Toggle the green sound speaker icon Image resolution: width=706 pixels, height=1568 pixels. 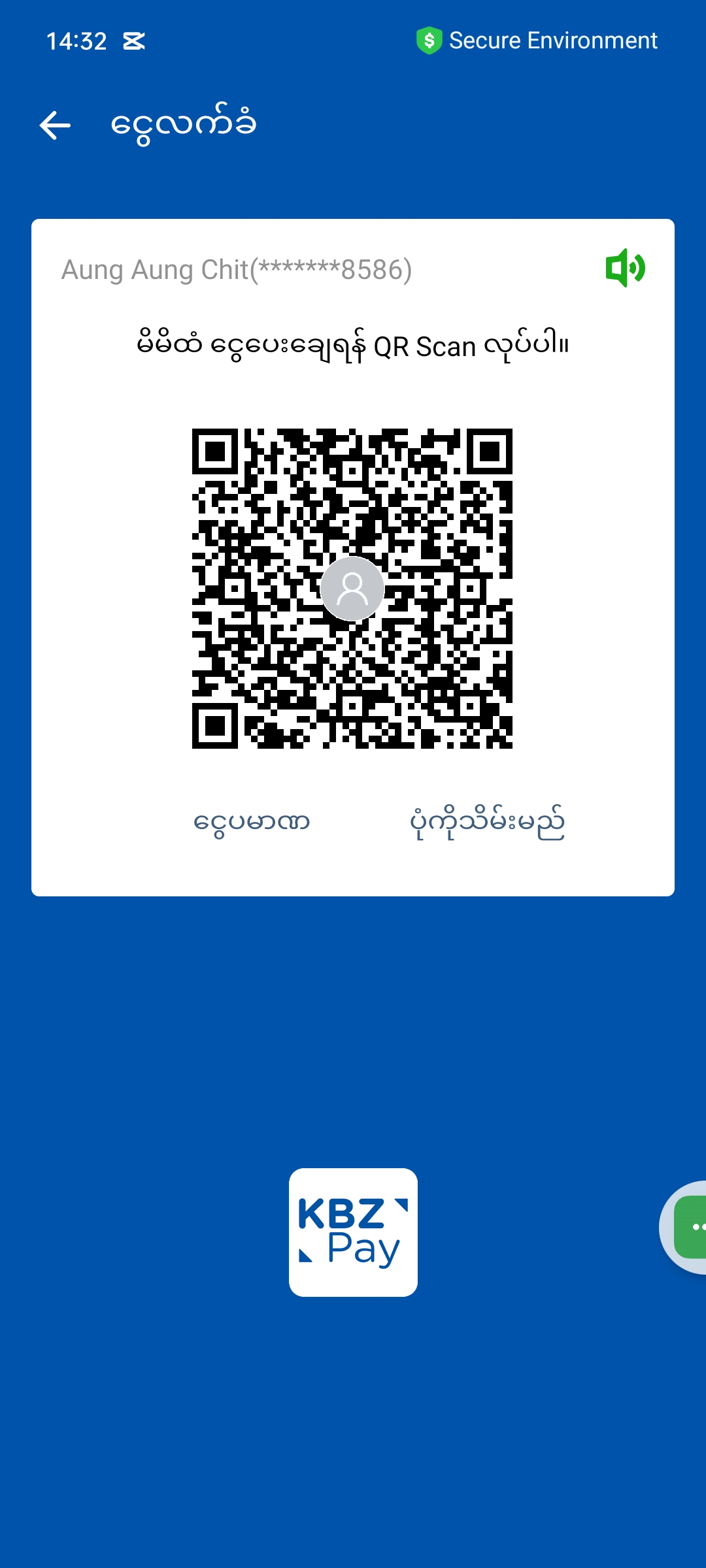coord(625,268)
